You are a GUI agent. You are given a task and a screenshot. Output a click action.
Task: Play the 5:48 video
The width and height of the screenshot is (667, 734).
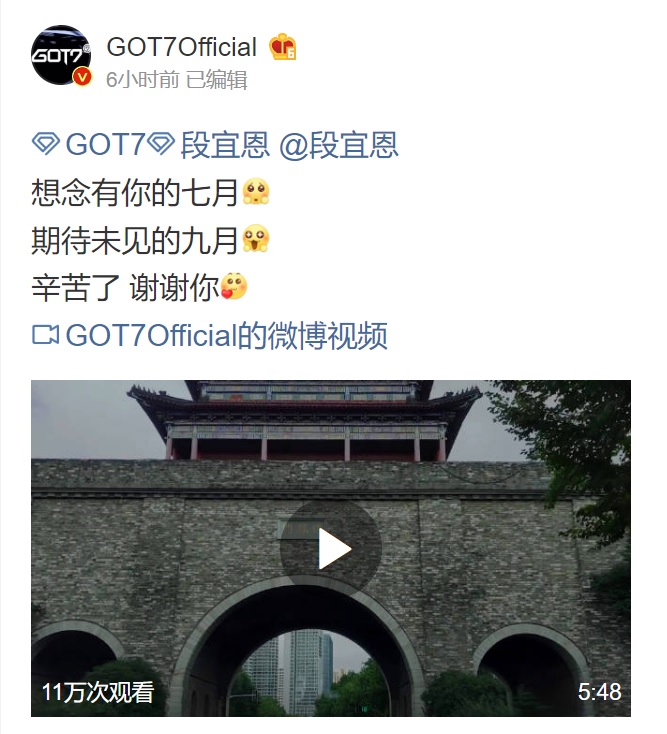tap(331, 549)
